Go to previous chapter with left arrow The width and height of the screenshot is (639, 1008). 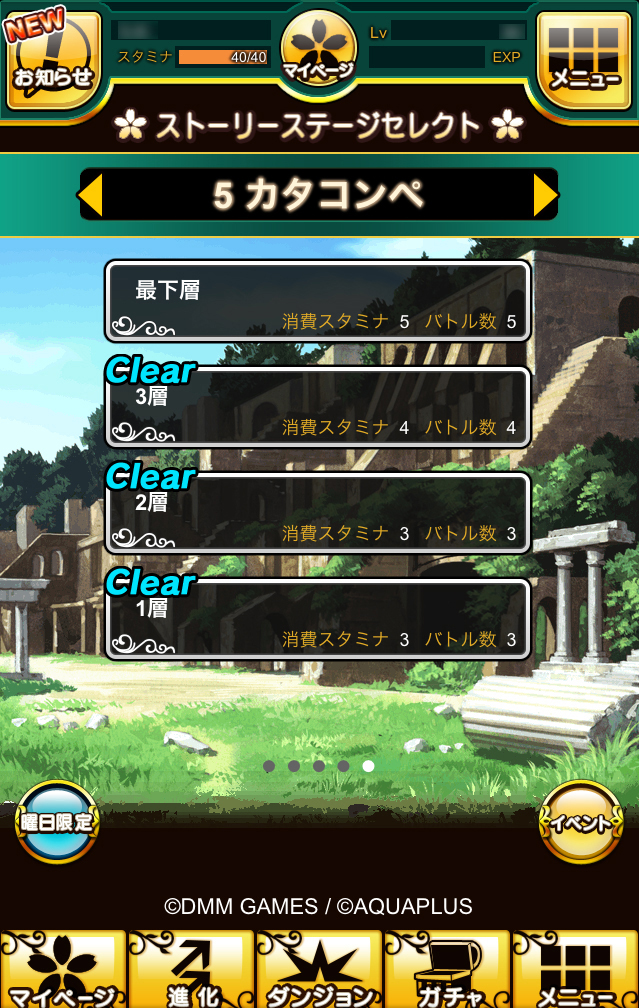[x=91, y=194]
